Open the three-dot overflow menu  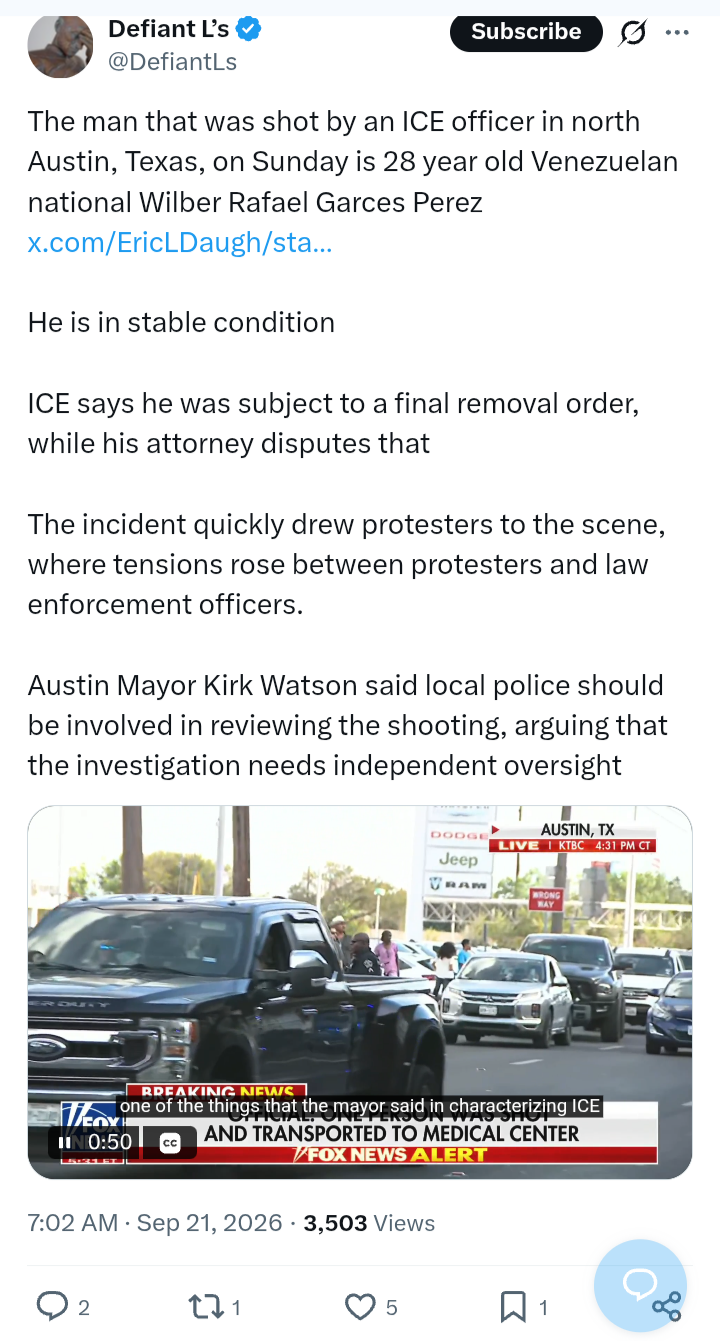(x=677, y=33)
